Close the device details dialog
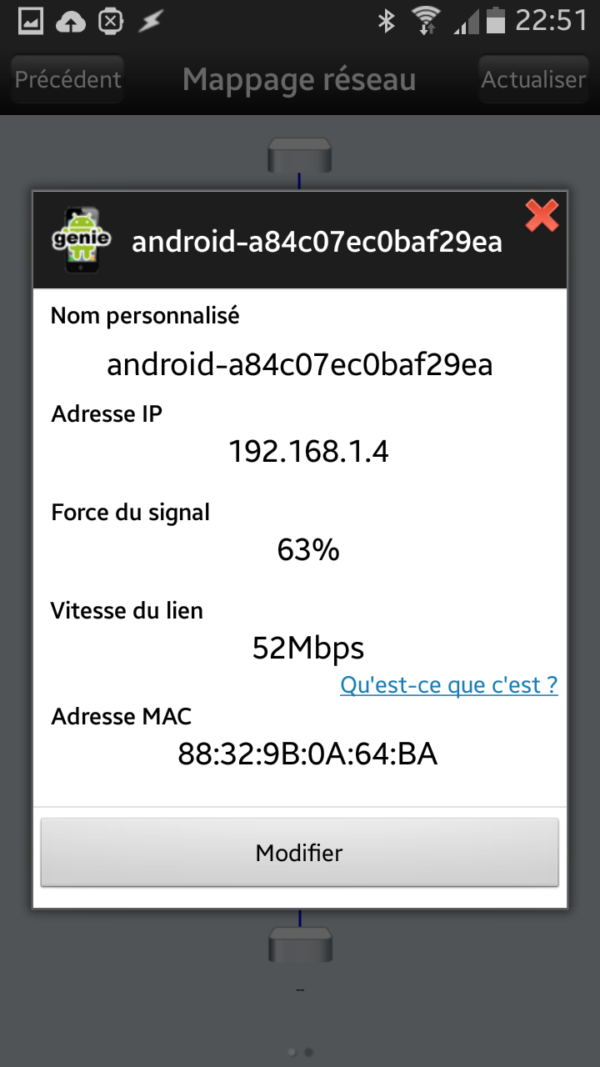Screen dimensions: 600x1067 [541, 215]
